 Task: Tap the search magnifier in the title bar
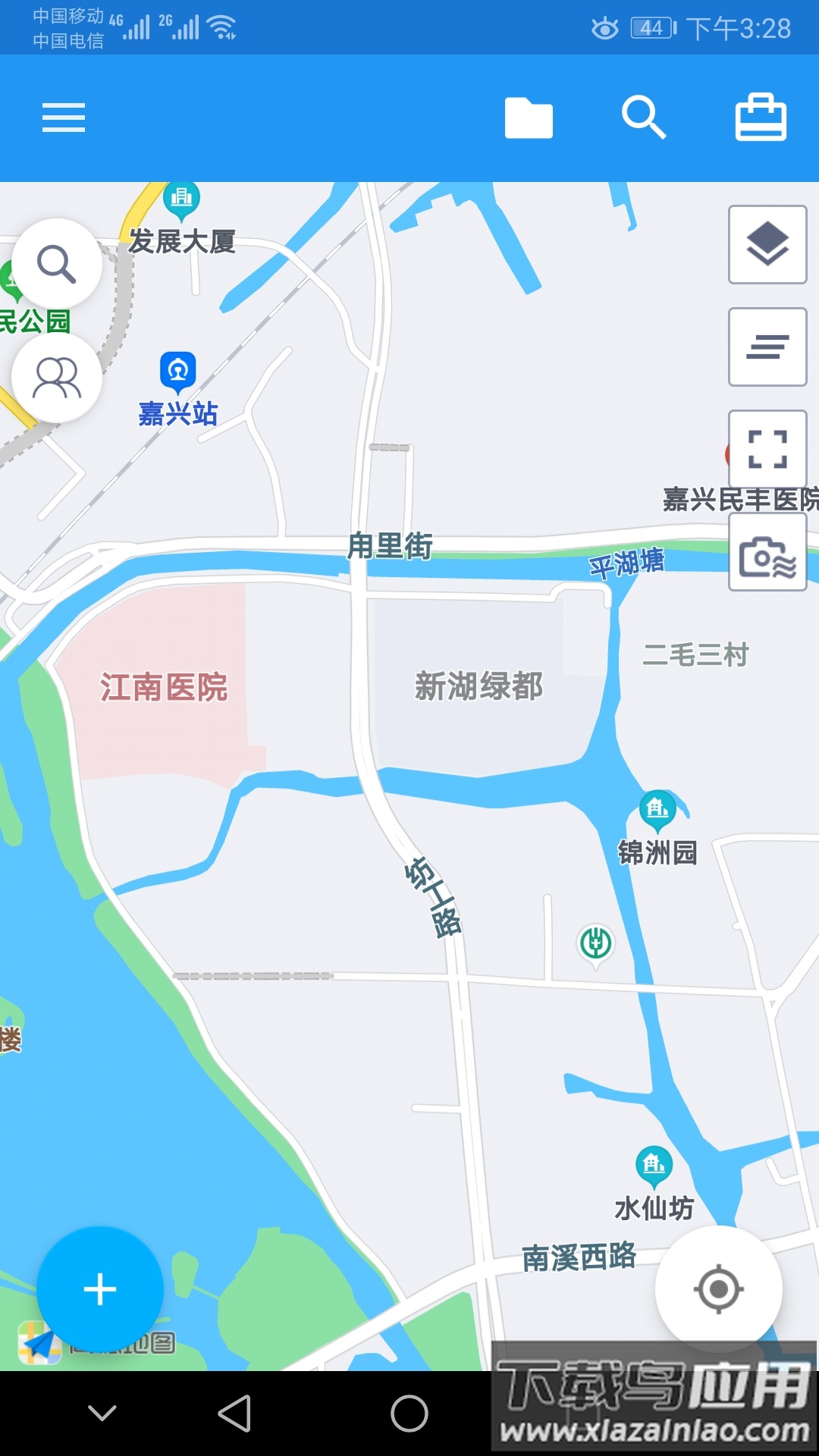pyautogui.click(x=645, y=118)
